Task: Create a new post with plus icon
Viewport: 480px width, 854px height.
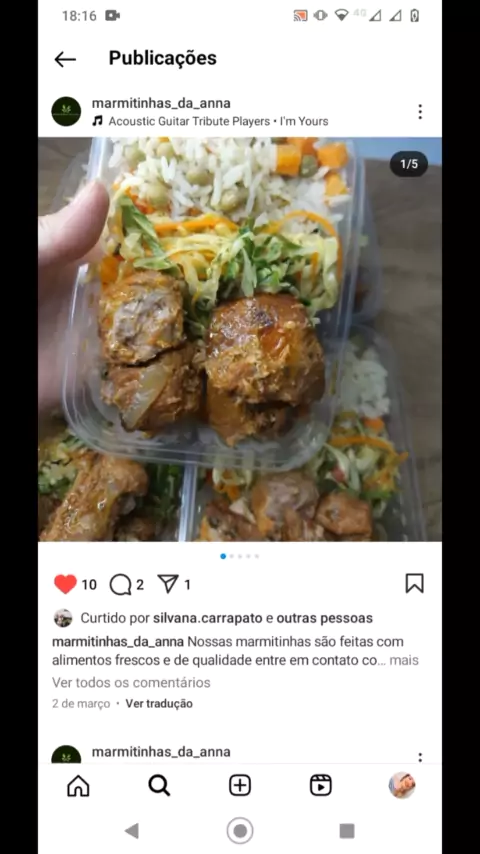Action: click(x=240, y=785)
